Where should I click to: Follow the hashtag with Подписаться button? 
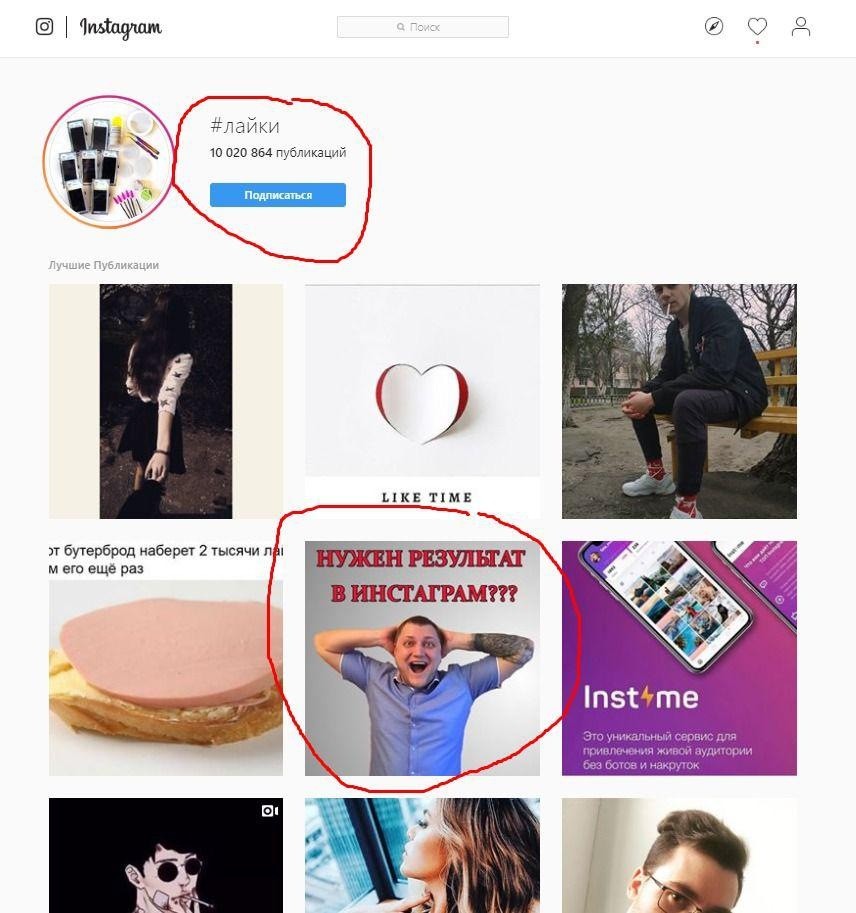click(x=278, y=195)
